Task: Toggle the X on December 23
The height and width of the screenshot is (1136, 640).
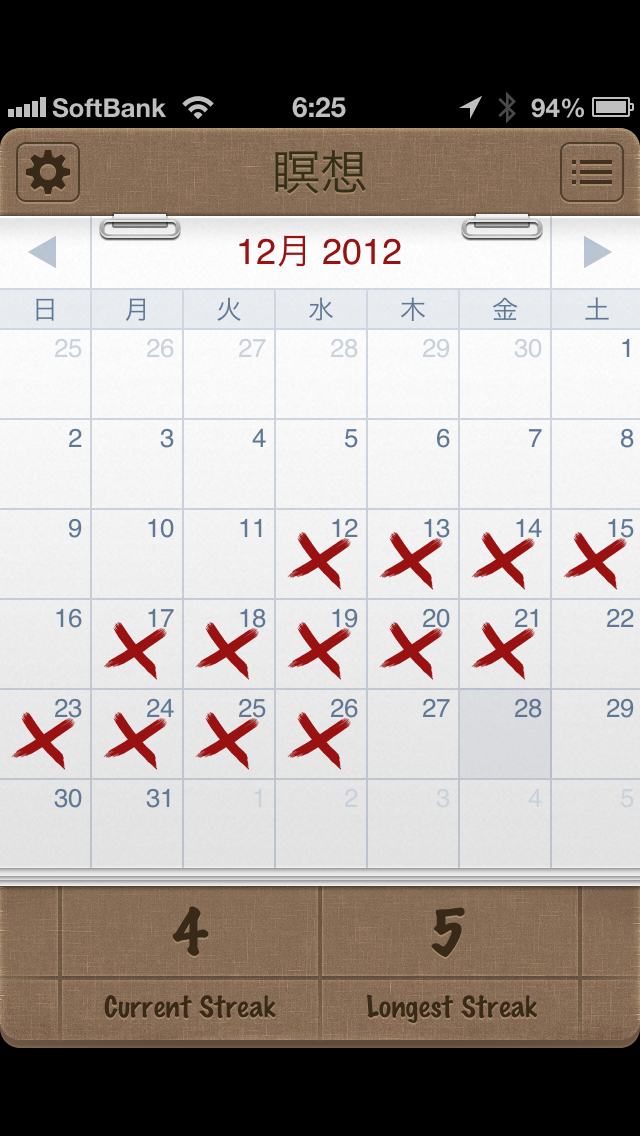Action: (x=45, y=734)
